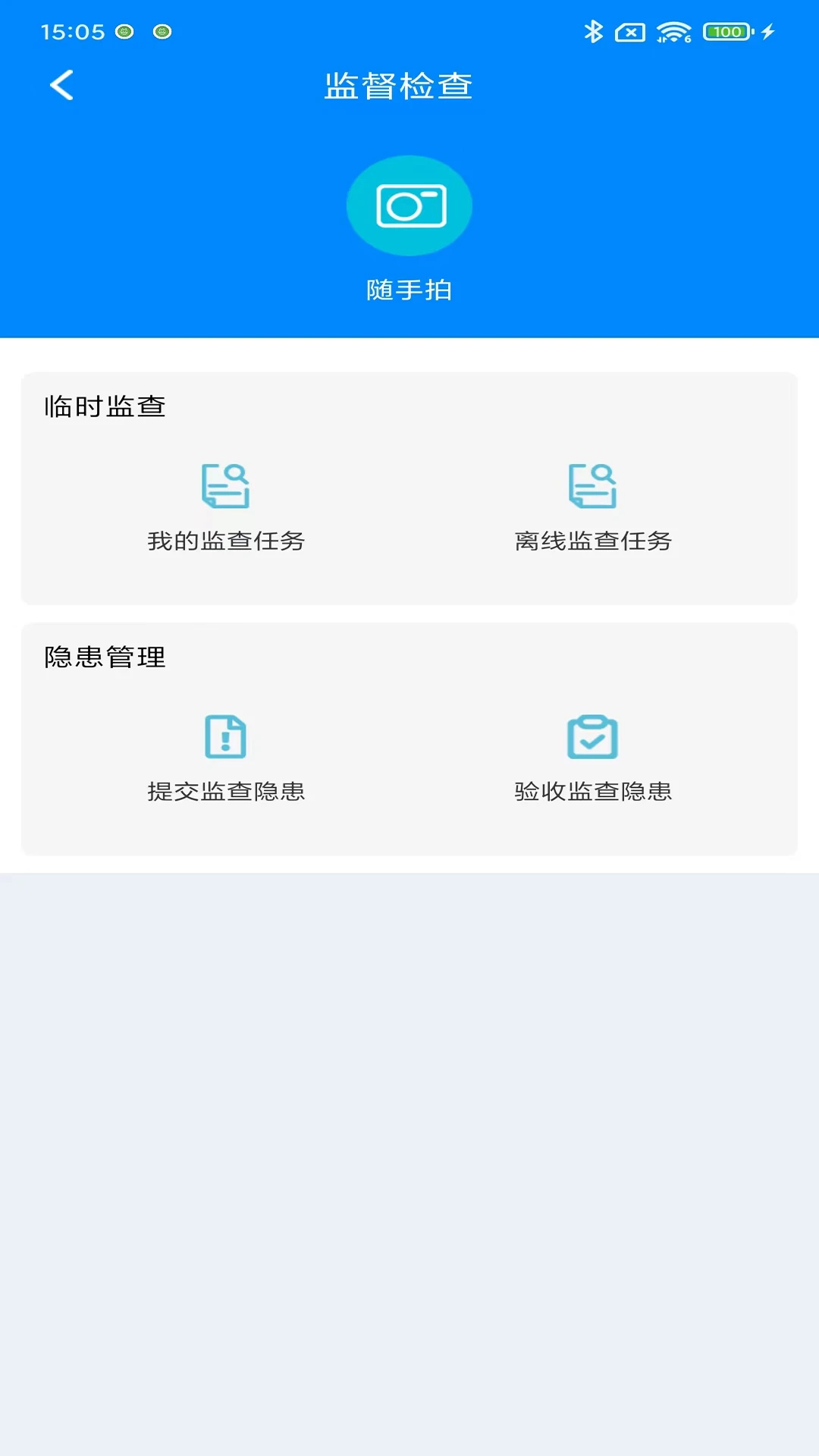Open 离线监查任务
The image size is (819, 1456).
click(x=592, y=541)
